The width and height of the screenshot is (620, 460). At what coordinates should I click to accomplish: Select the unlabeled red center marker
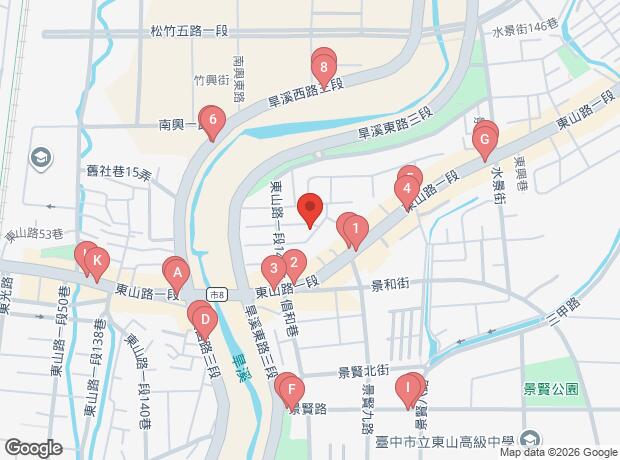point(310,210)
